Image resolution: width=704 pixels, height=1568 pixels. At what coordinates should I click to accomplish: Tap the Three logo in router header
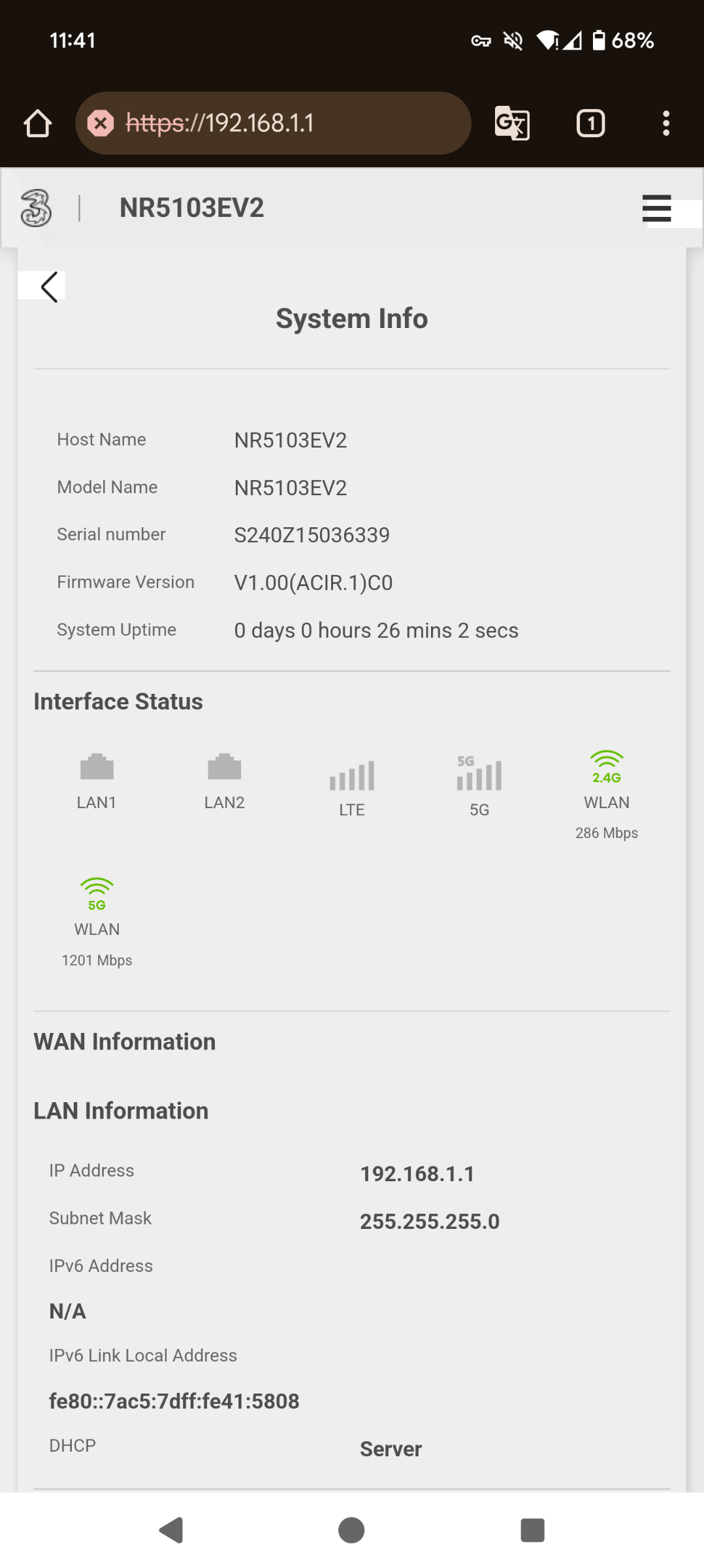(36, 208)
